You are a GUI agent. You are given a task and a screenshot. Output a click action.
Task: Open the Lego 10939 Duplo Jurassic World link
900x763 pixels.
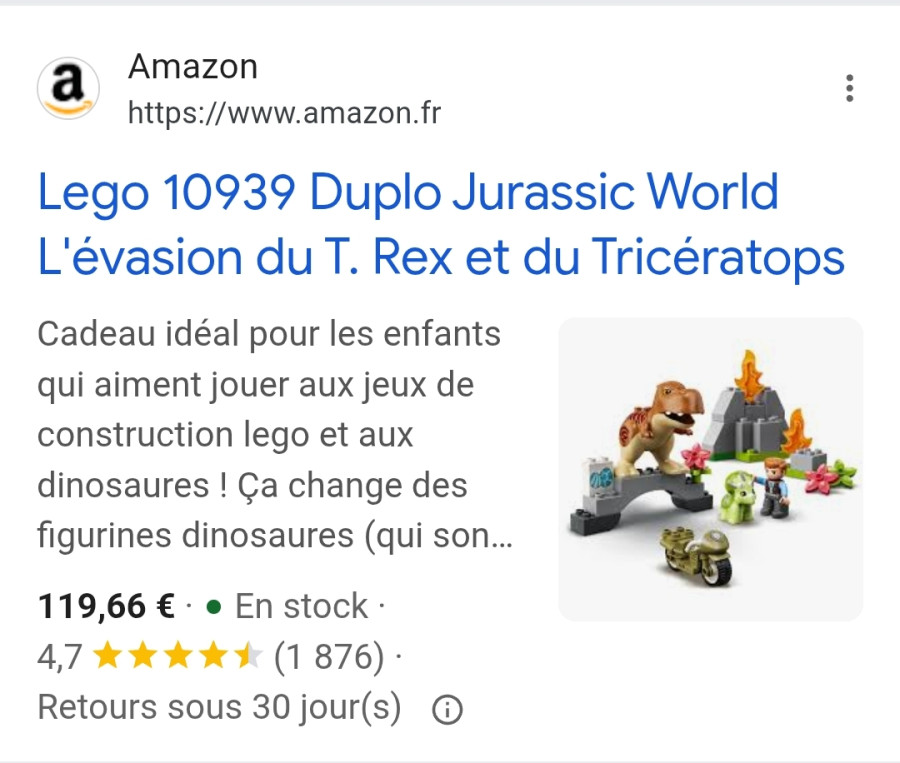[440, 225]
